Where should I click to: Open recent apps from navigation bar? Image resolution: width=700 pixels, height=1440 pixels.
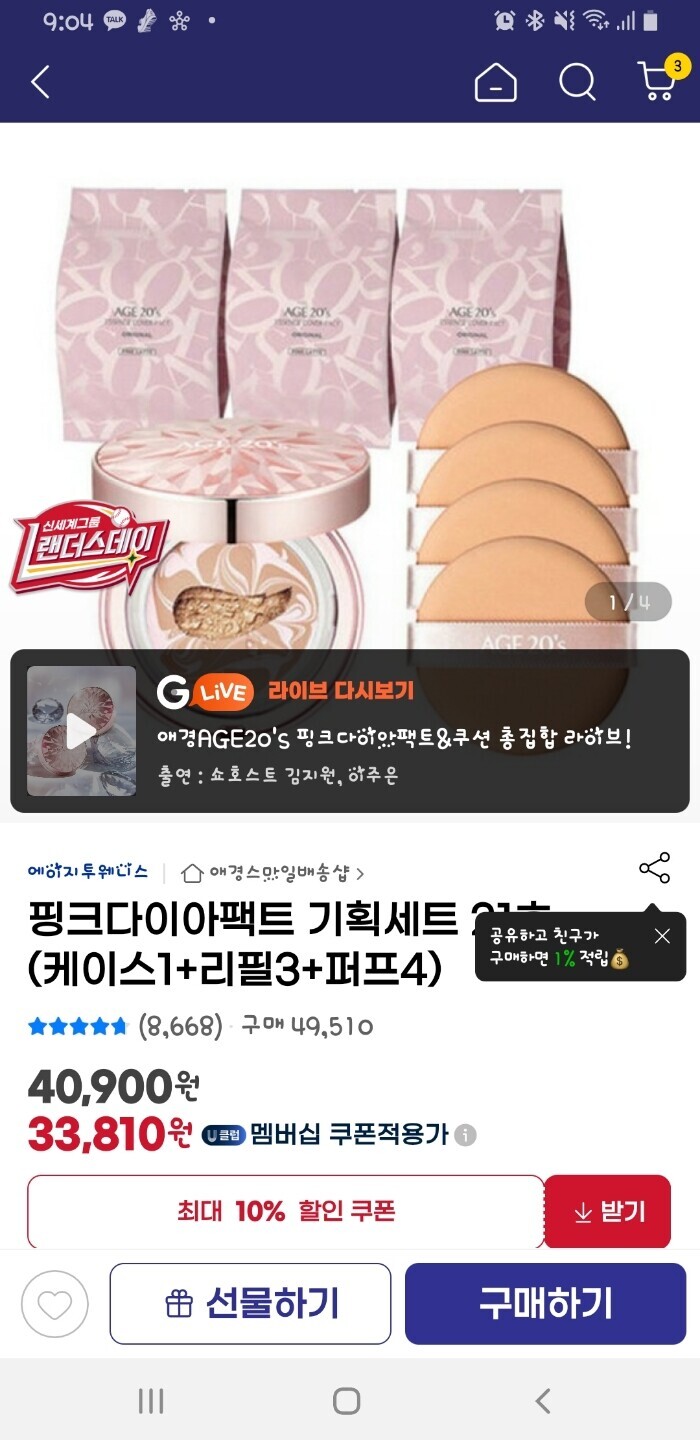coord(151,1401)
